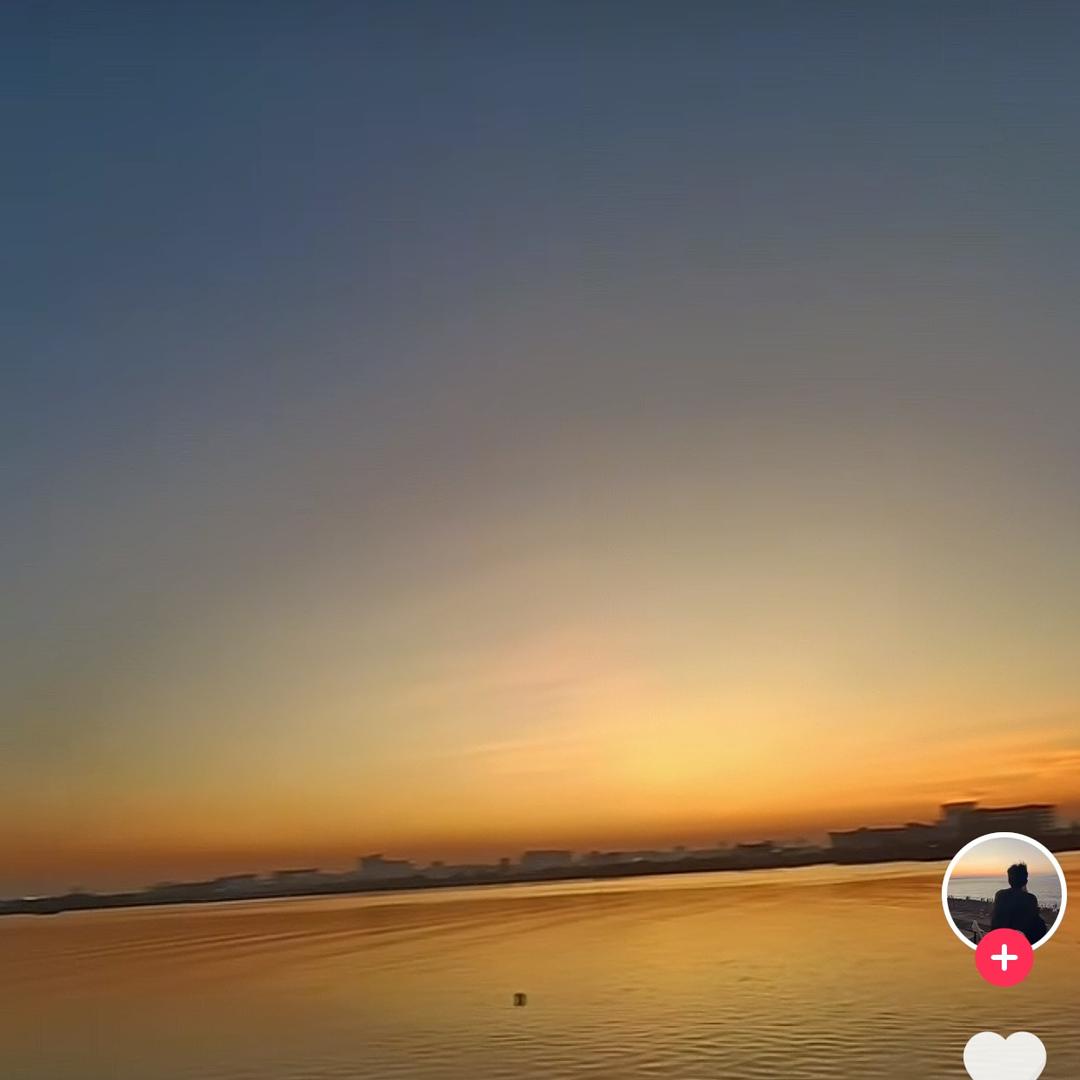Follow the creator with the plus button
The width and height of the screenshot is (1080, 1080).
point(1004,958)
